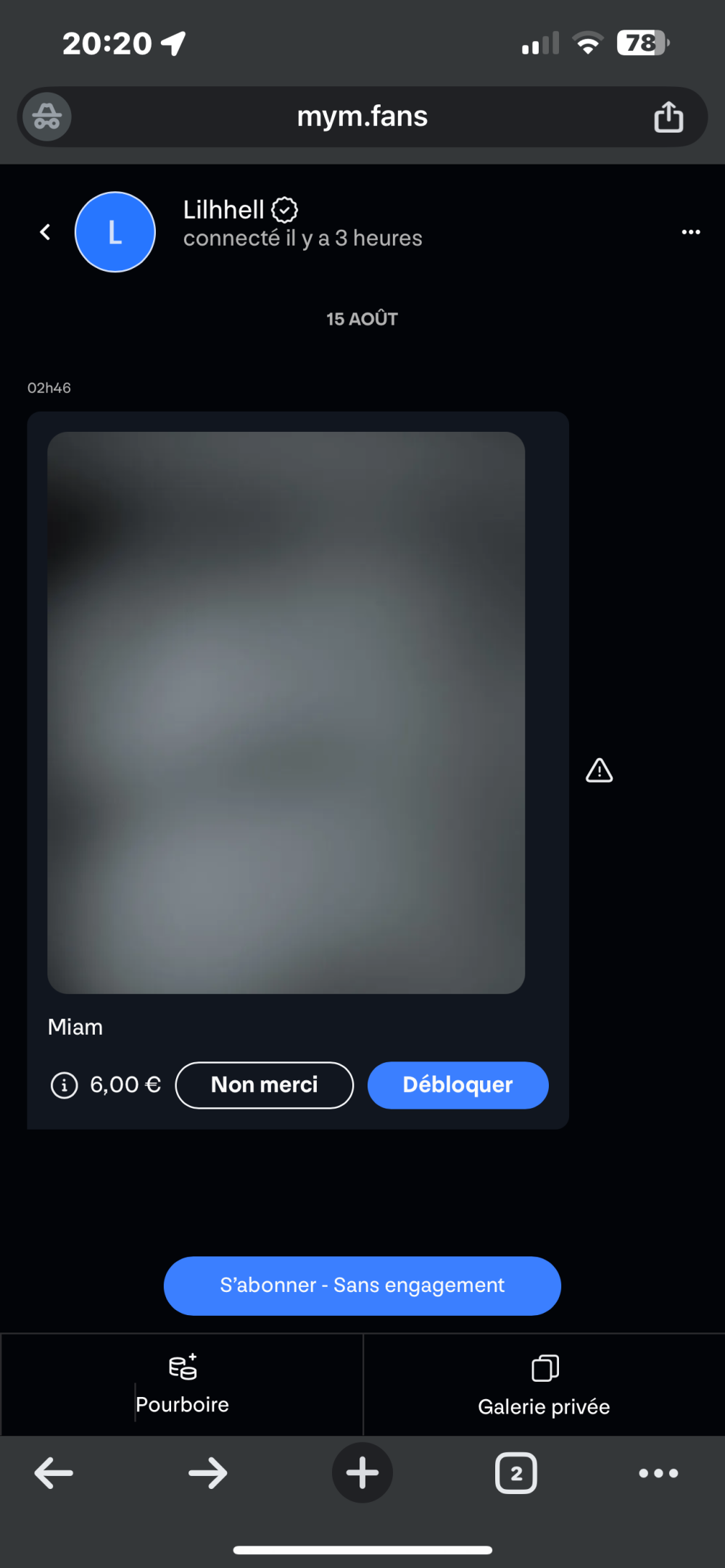The height and width of the screenshot is (1568, 725).
Task: Go back using the chevron beside the avatar
Action: (45, 232)
